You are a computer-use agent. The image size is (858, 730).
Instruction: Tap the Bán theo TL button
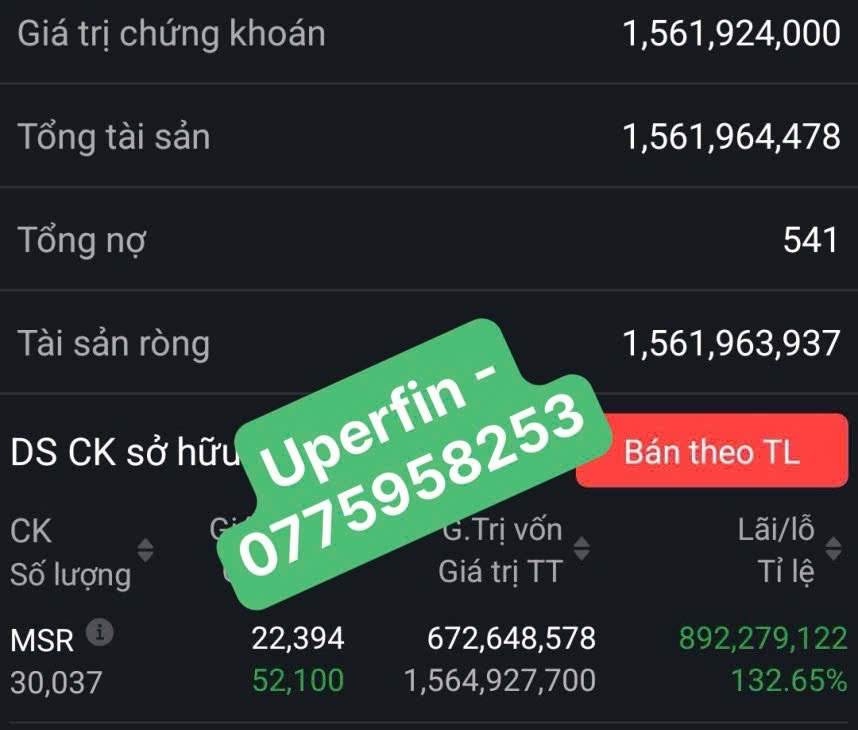pos(712,451)
